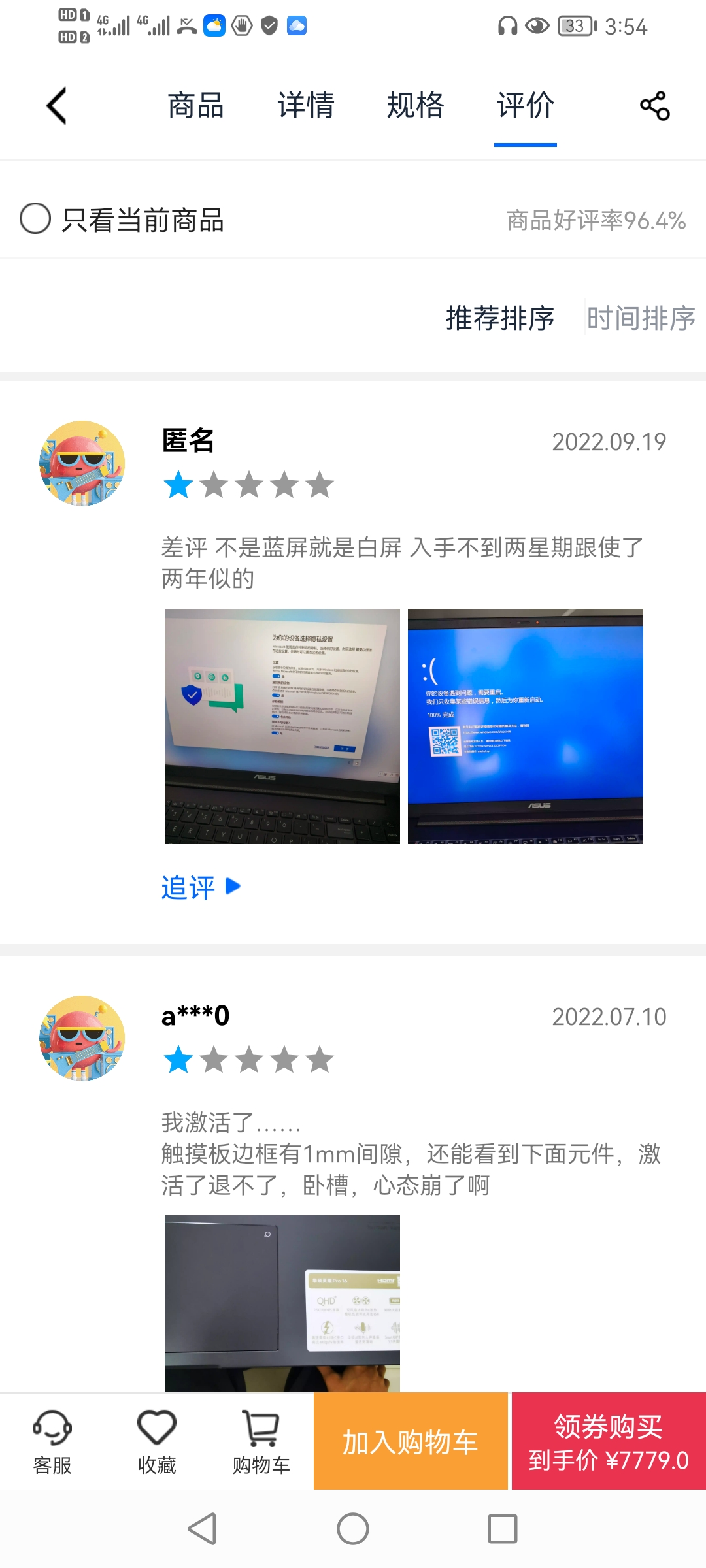Go back using the top-left arrow
Viewport: 706px width, 1568px height.
point(57,106)
